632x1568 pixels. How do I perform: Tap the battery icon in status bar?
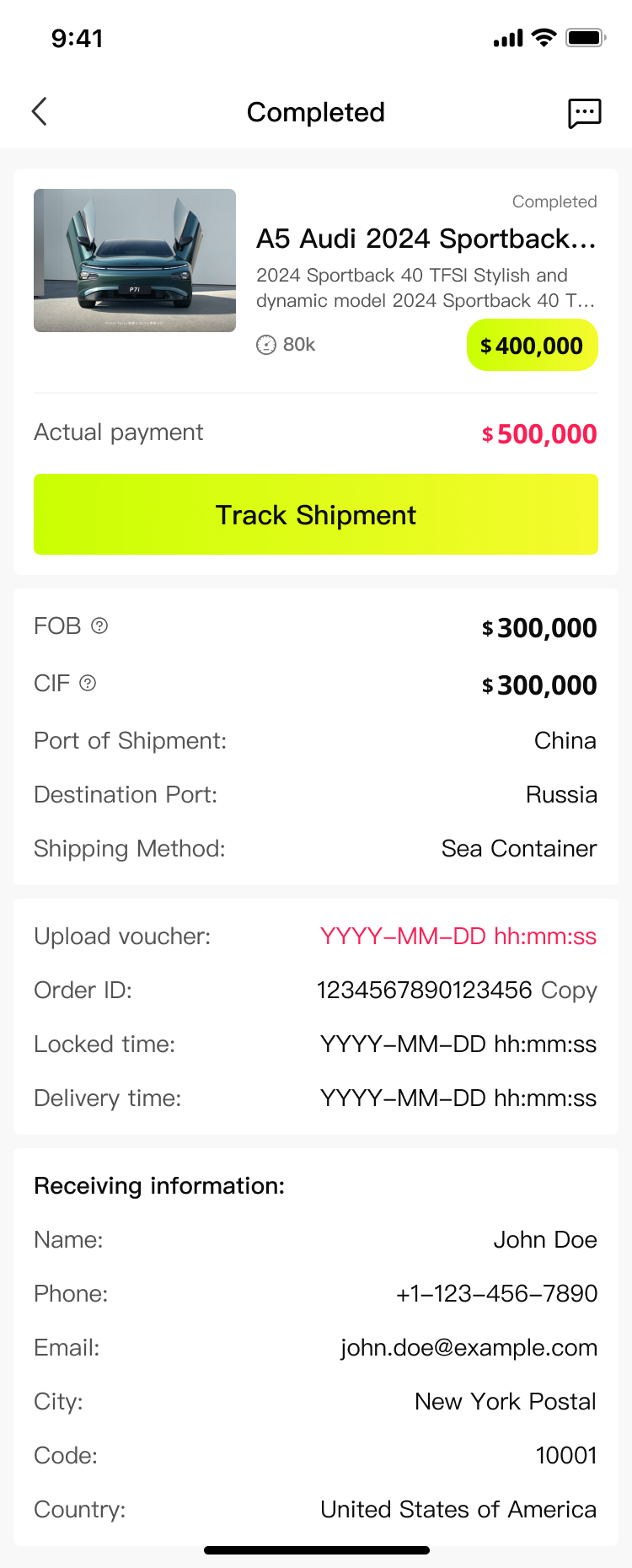pyautogui.click(x=582, y=37)
